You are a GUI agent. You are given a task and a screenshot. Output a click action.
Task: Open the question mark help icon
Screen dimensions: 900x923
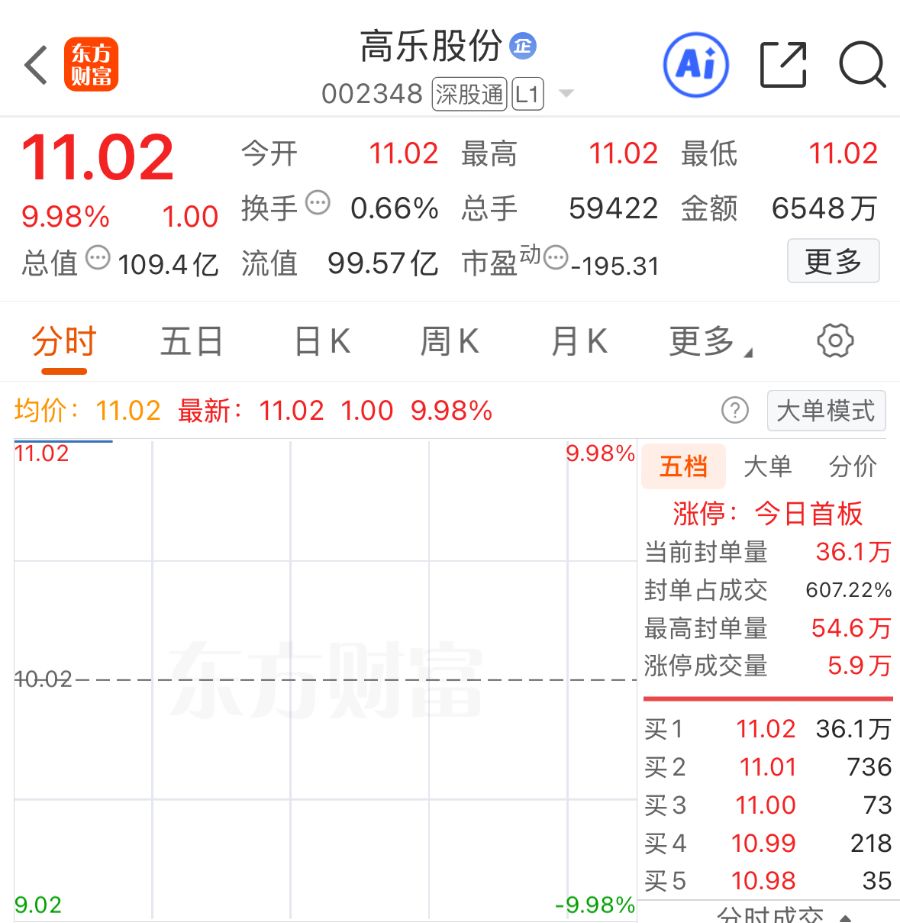[x=735, y=410]
